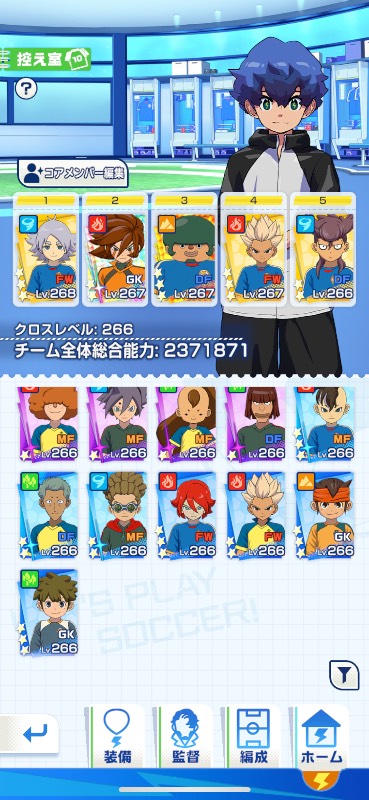Open the 監督 manager menu
This screenshot has width=369, height=800.
tap(185, 736)
